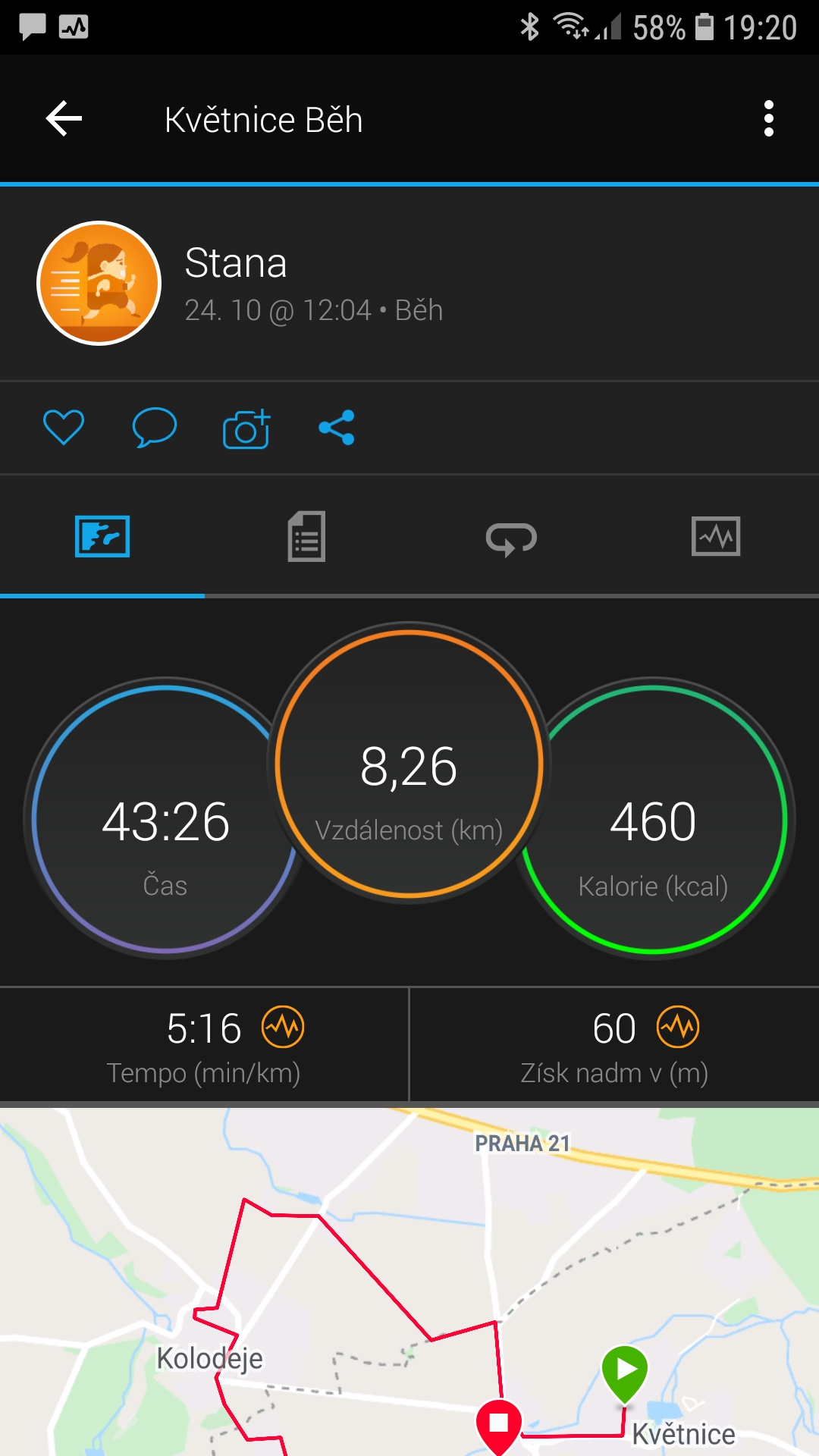Switch to the charts tab
This screenshot has height=1456, width=819.
(716, 537)
